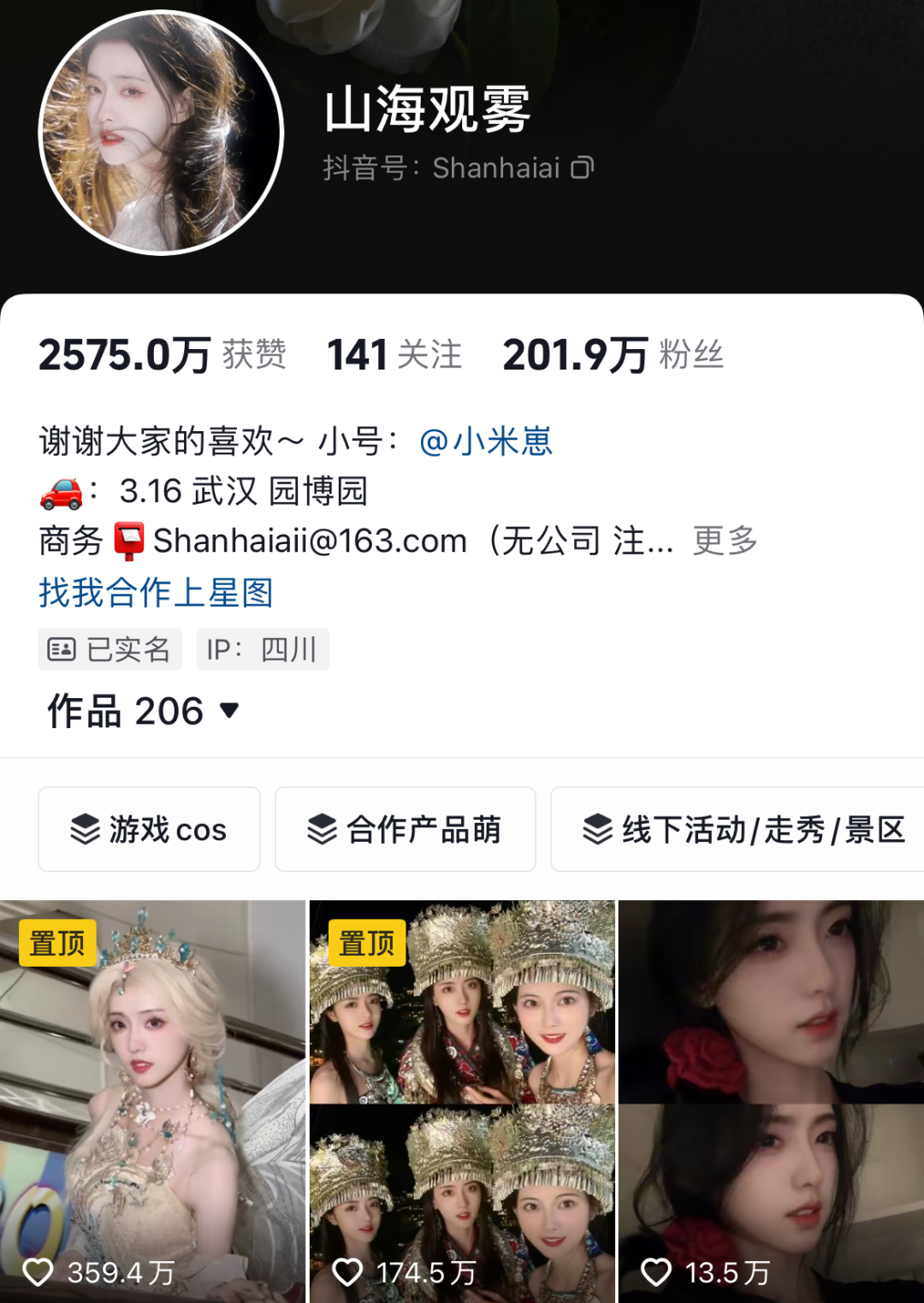
Task: Open the linked account @小米崽
Action: pos(486,441)
